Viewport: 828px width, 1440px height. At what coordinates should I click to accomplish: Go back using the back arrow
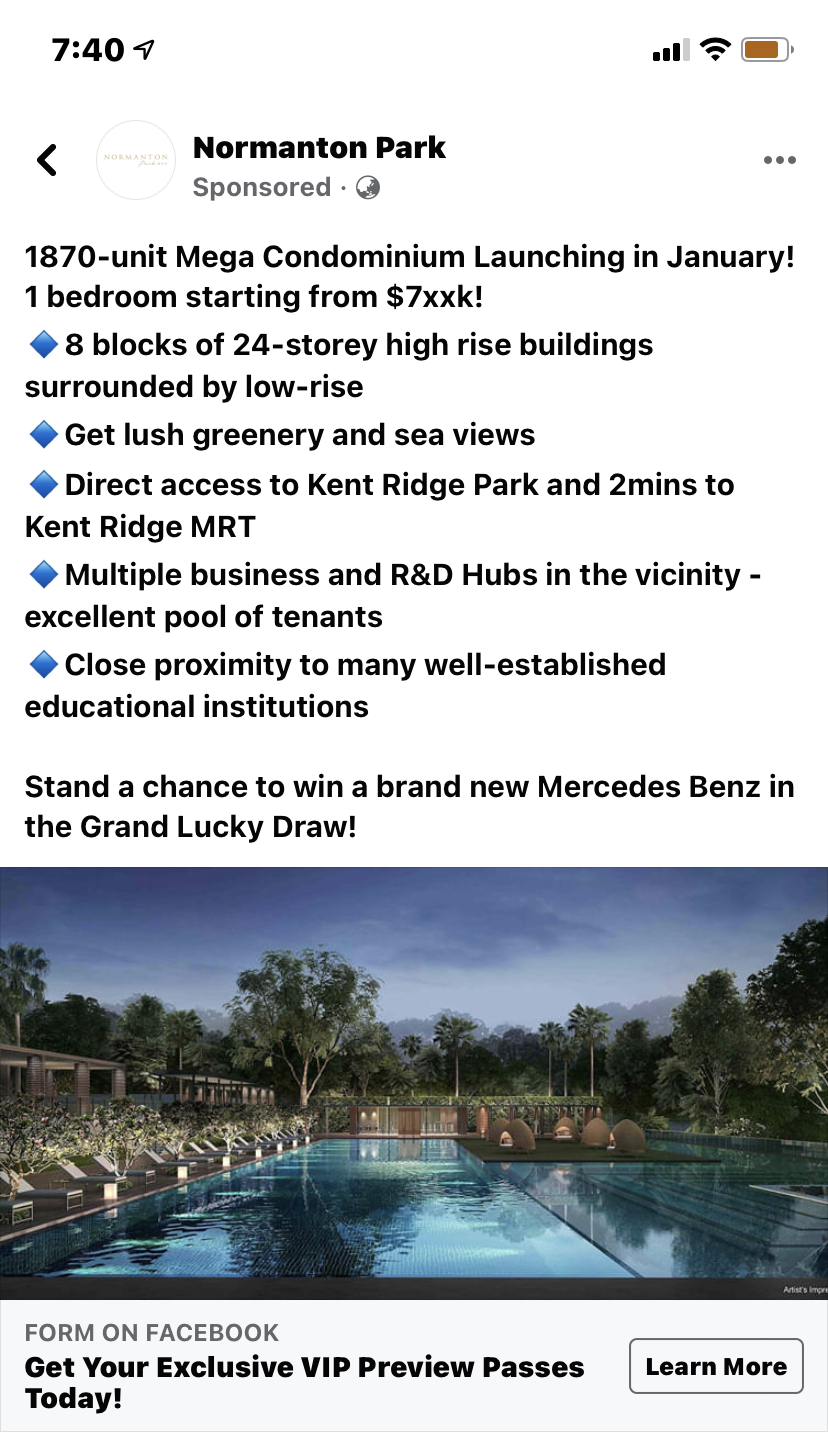point(47,160)
